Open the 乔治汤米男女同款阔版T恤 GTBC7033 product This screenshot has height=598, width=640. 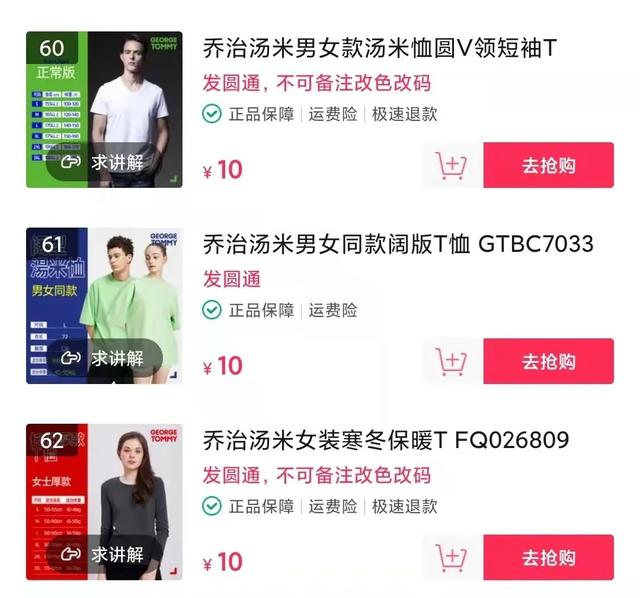398,244
